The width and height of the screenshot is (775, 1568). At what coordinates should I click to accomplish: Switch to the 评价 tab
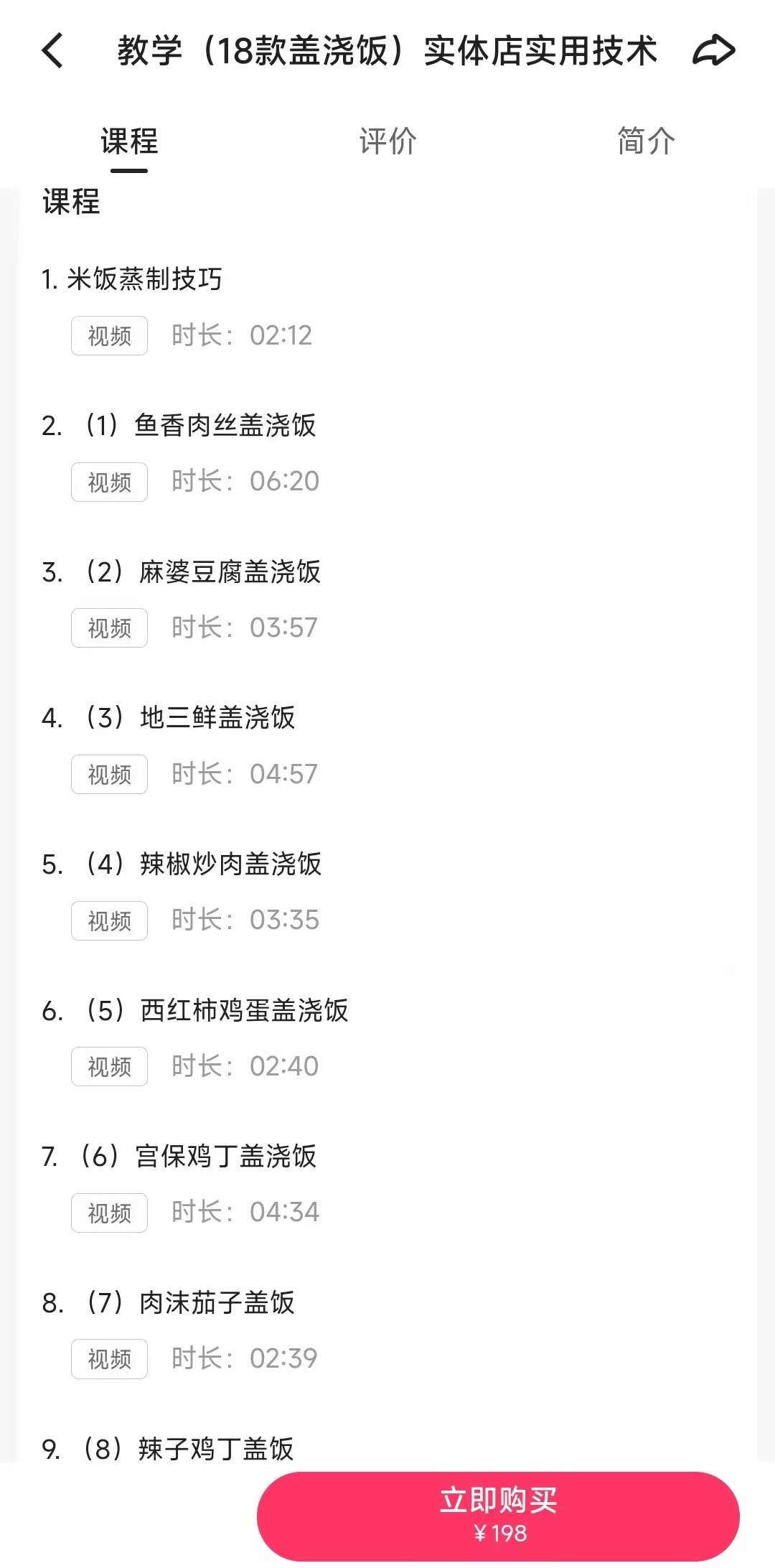(x=387, y=141)
